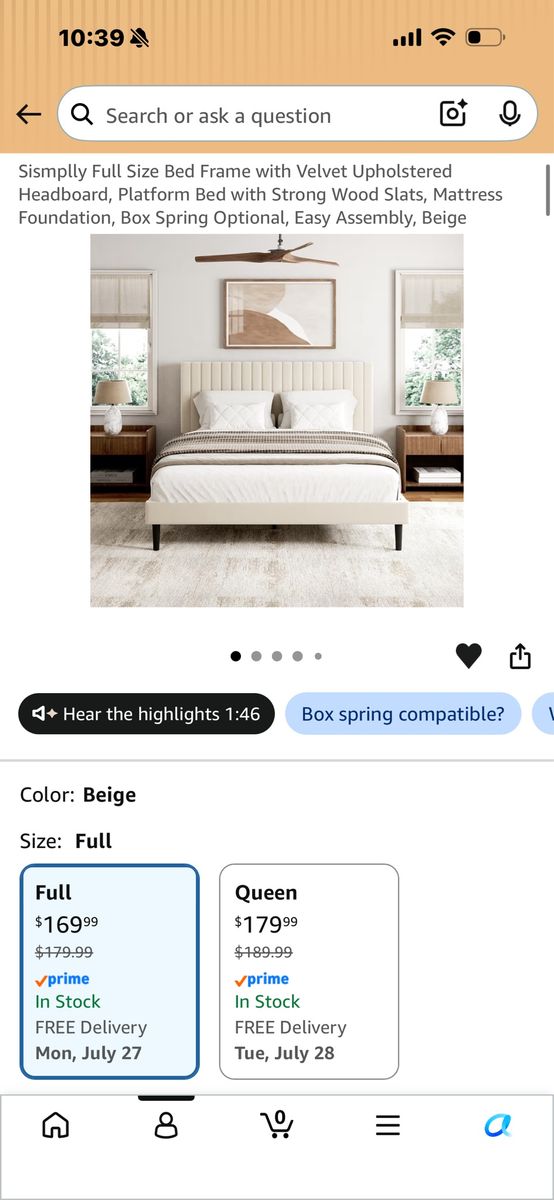
Task: Select the Queen size option
Action: click(x=309, y=972)
